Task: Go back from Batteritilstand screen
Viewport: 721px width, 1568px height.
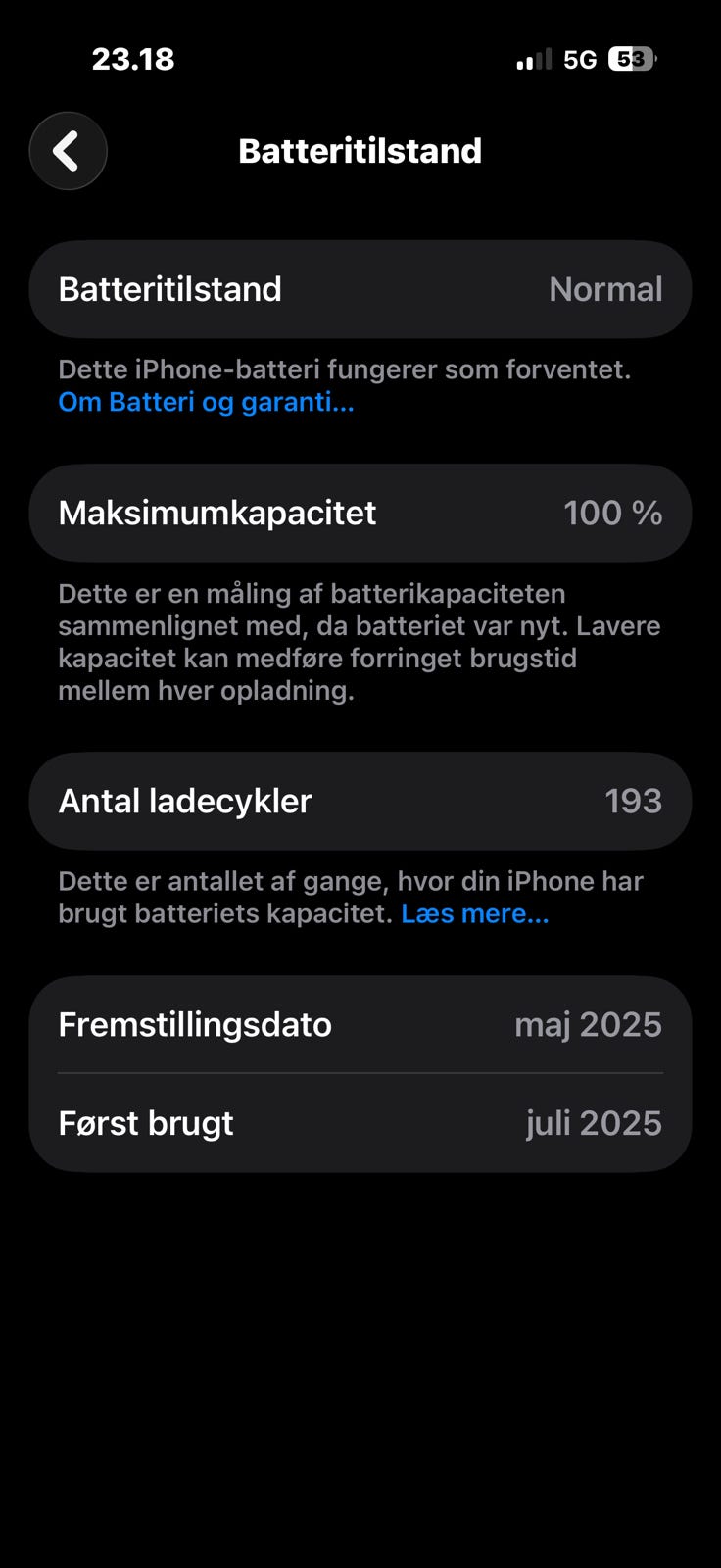Action: coord(68,151)
